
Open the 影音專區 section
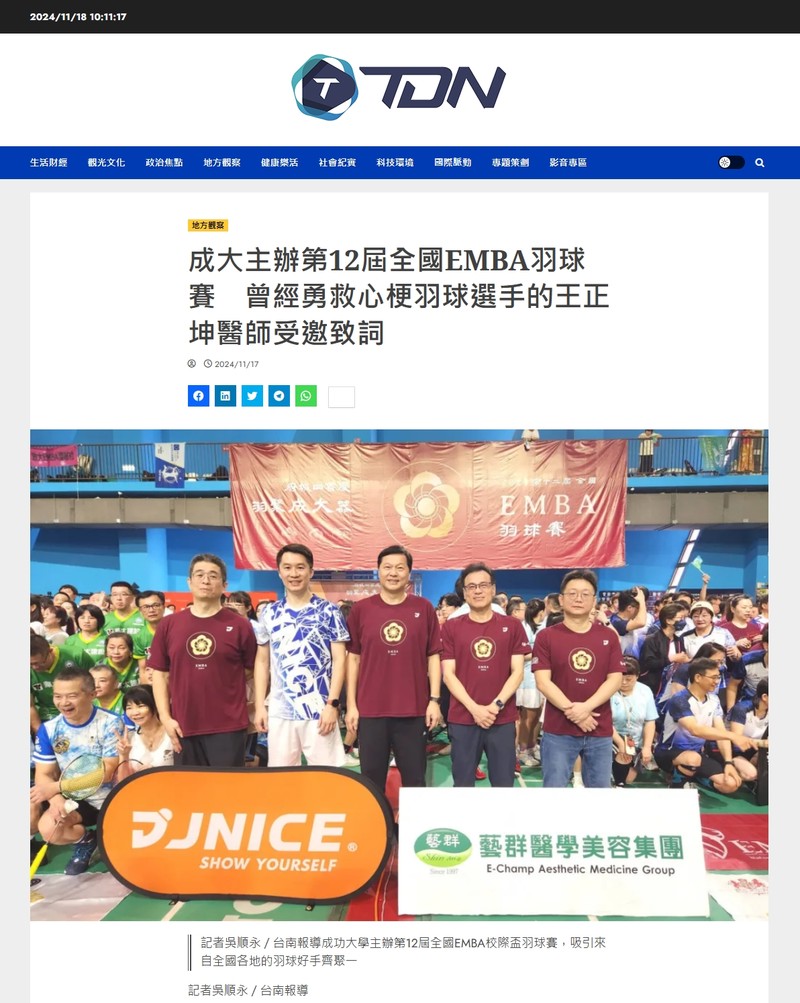568,163
